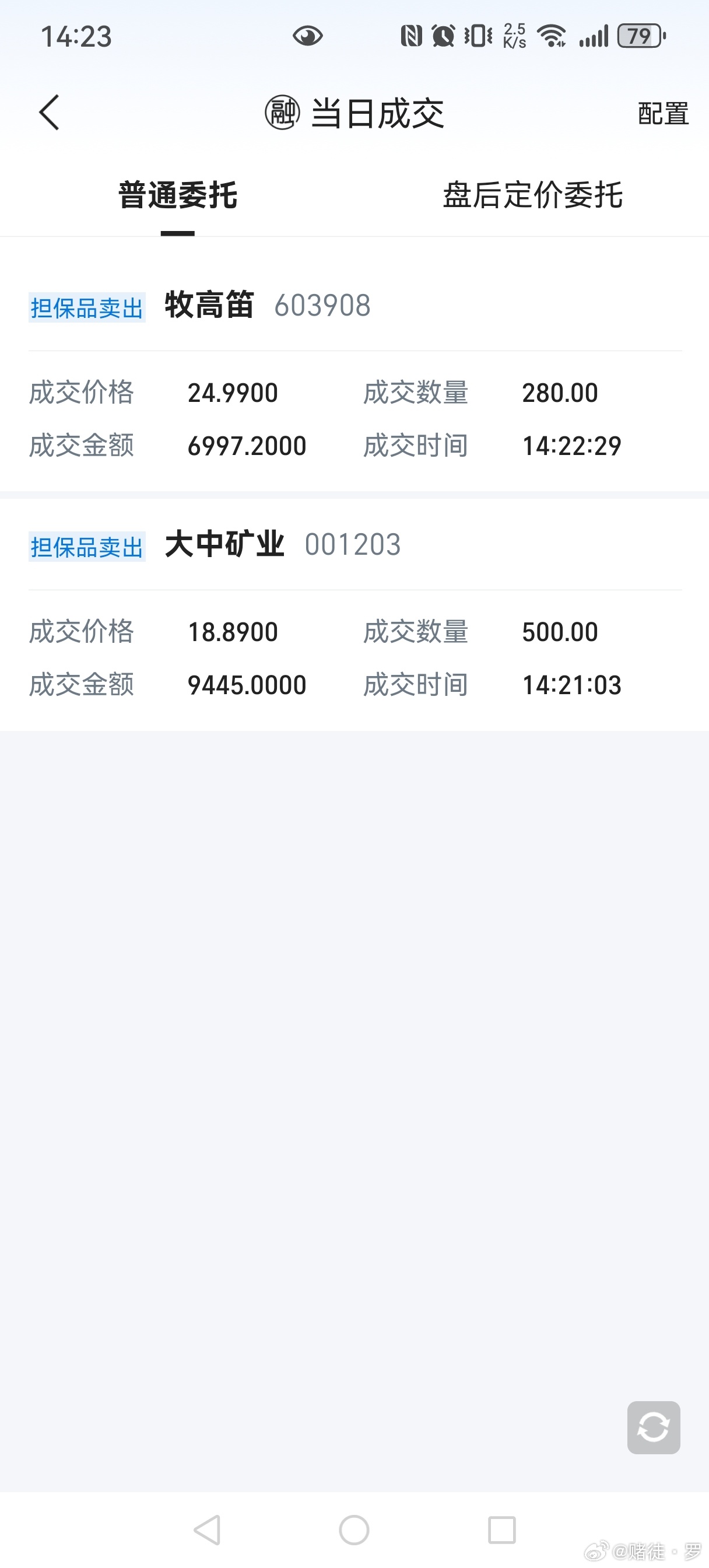Tap the Wi-Fi icon in the status bar

(554, 37)
